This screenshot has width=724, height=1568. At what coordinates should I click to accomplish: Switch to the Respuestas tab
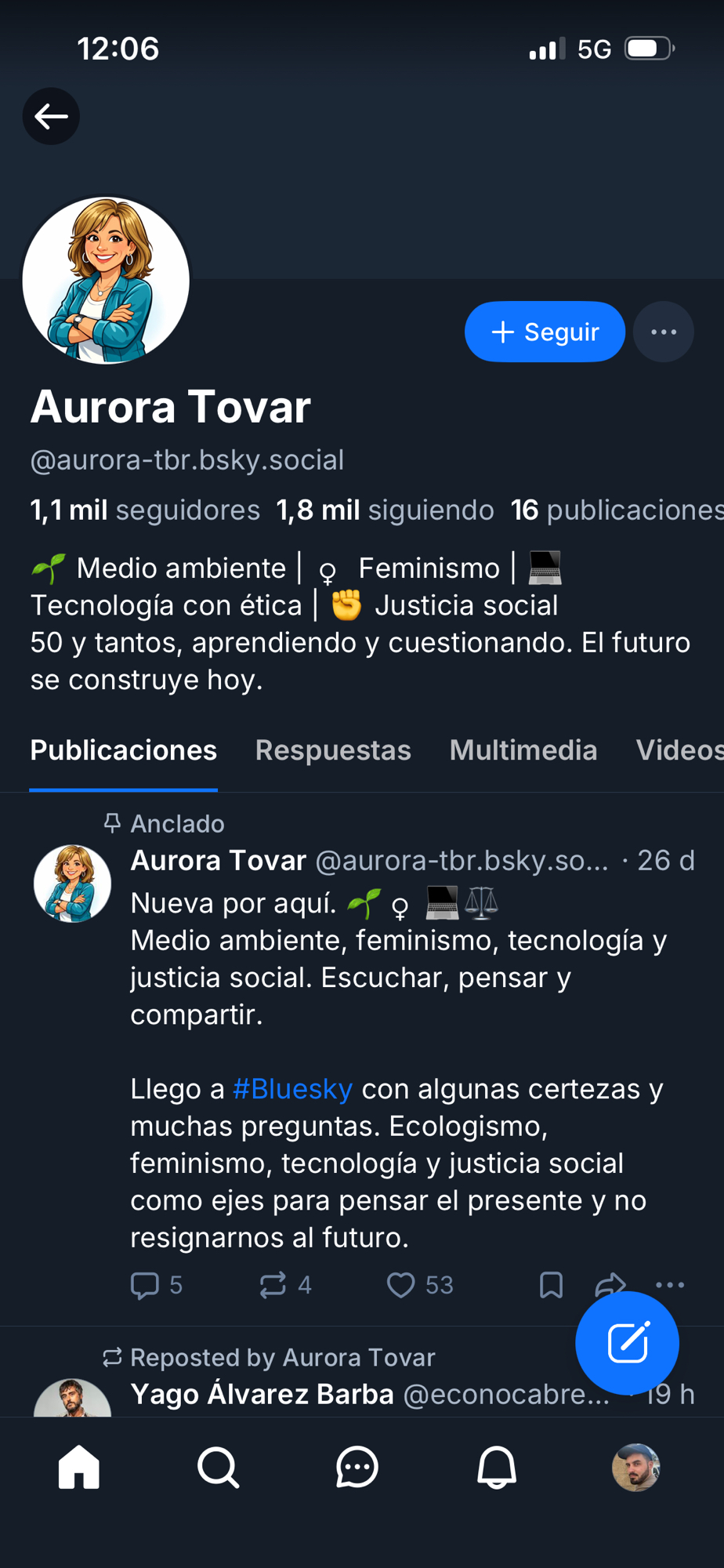click(333, 750)
